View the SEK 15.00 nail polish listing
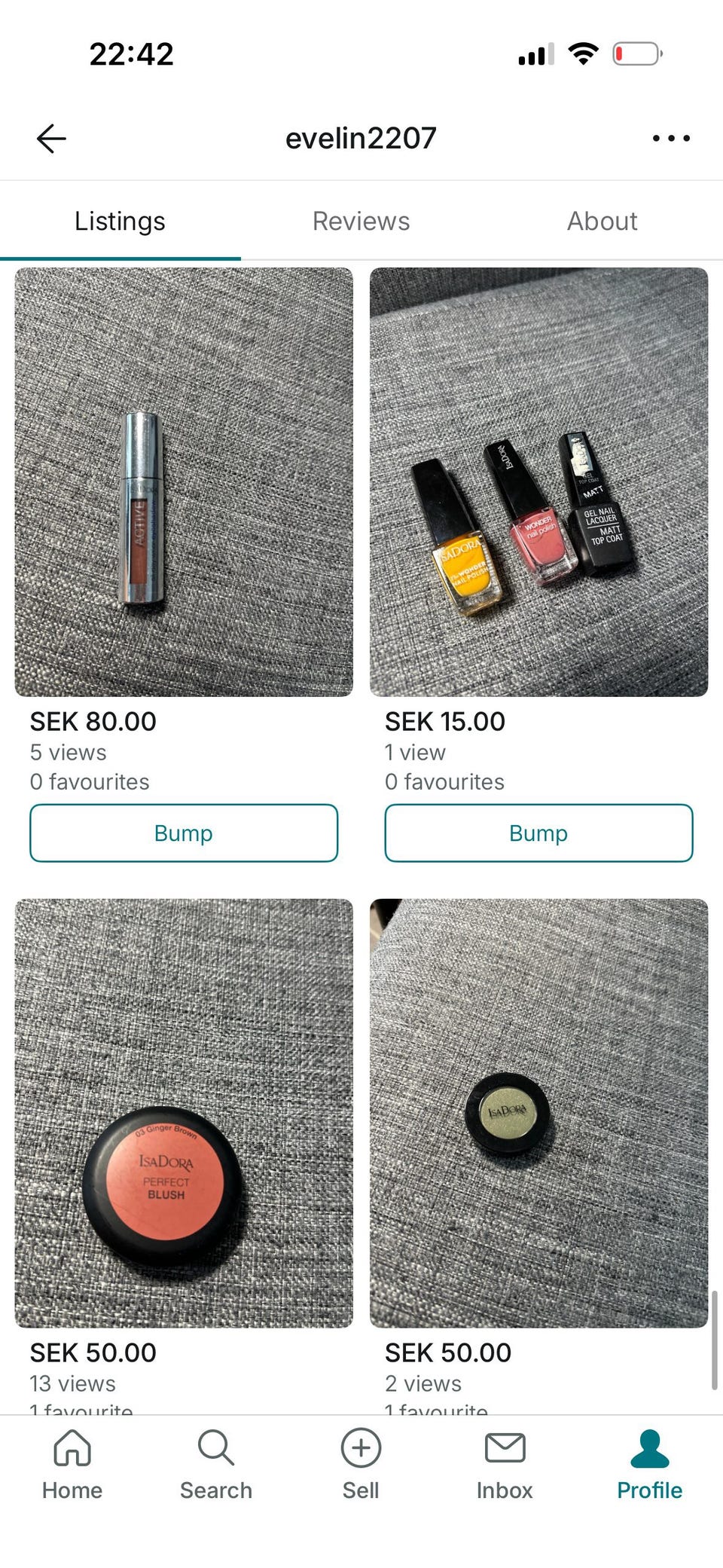Image resolution: width=723 pixels, height=1568 pixels. tap(538, 482)
